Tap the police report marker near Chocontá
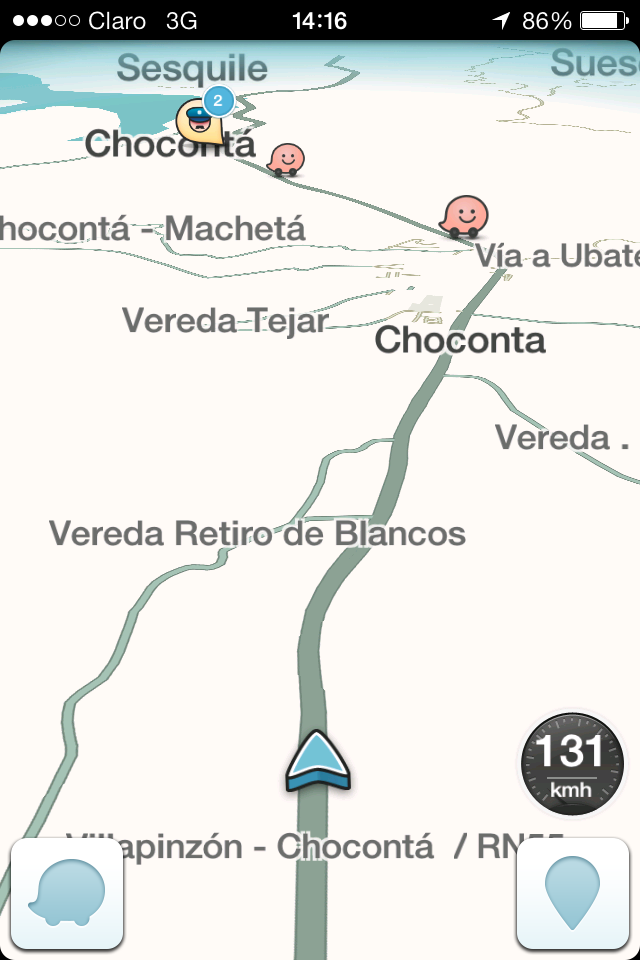 click(x=200, y=122)
